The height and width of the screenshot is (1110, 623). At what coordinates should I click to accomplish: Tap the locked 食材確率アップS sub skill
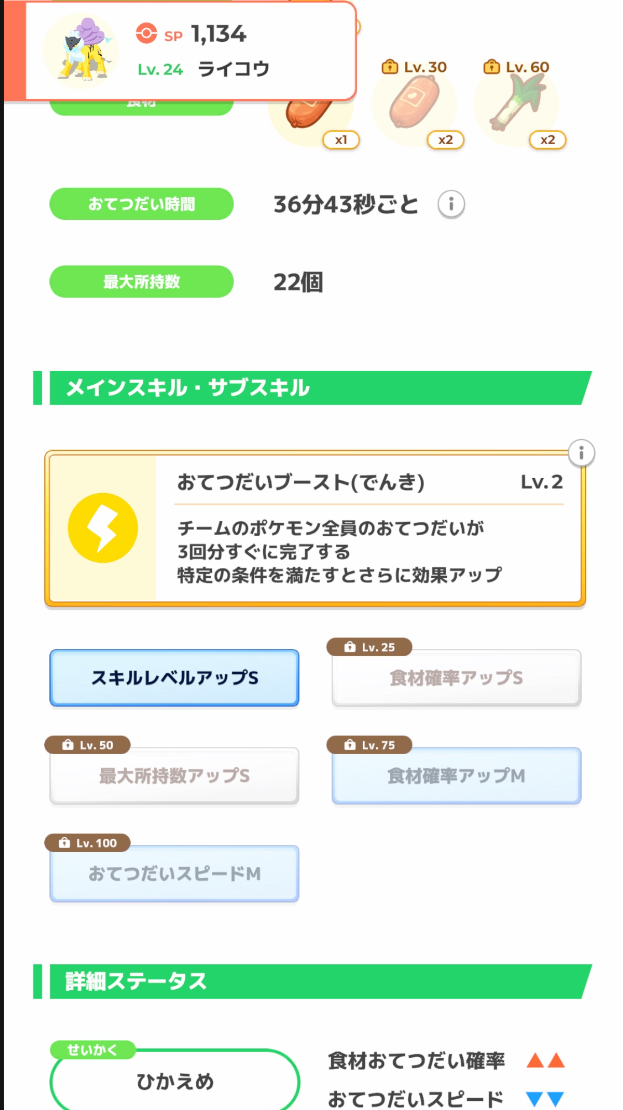[456, 678]
